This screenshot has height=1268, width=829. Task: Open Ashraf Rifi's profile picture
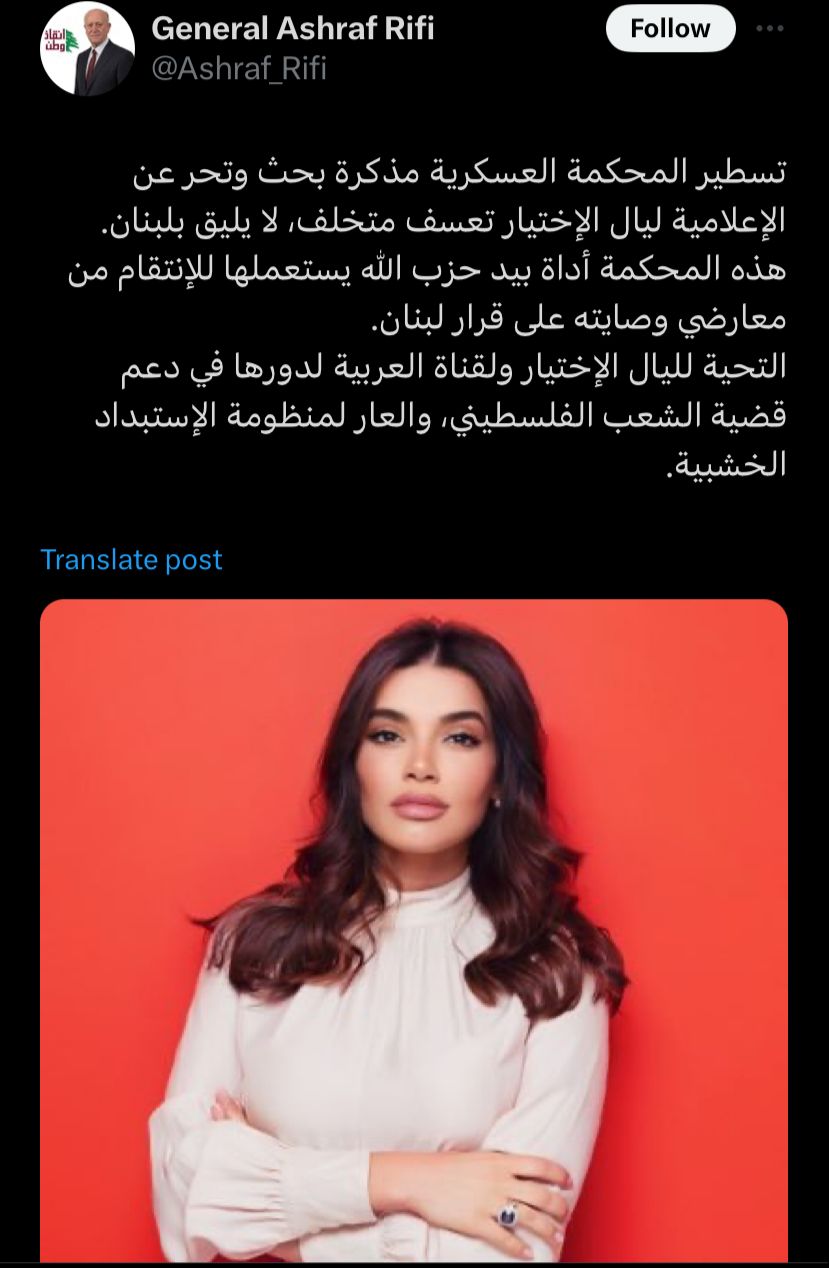[x=88, y=50]
